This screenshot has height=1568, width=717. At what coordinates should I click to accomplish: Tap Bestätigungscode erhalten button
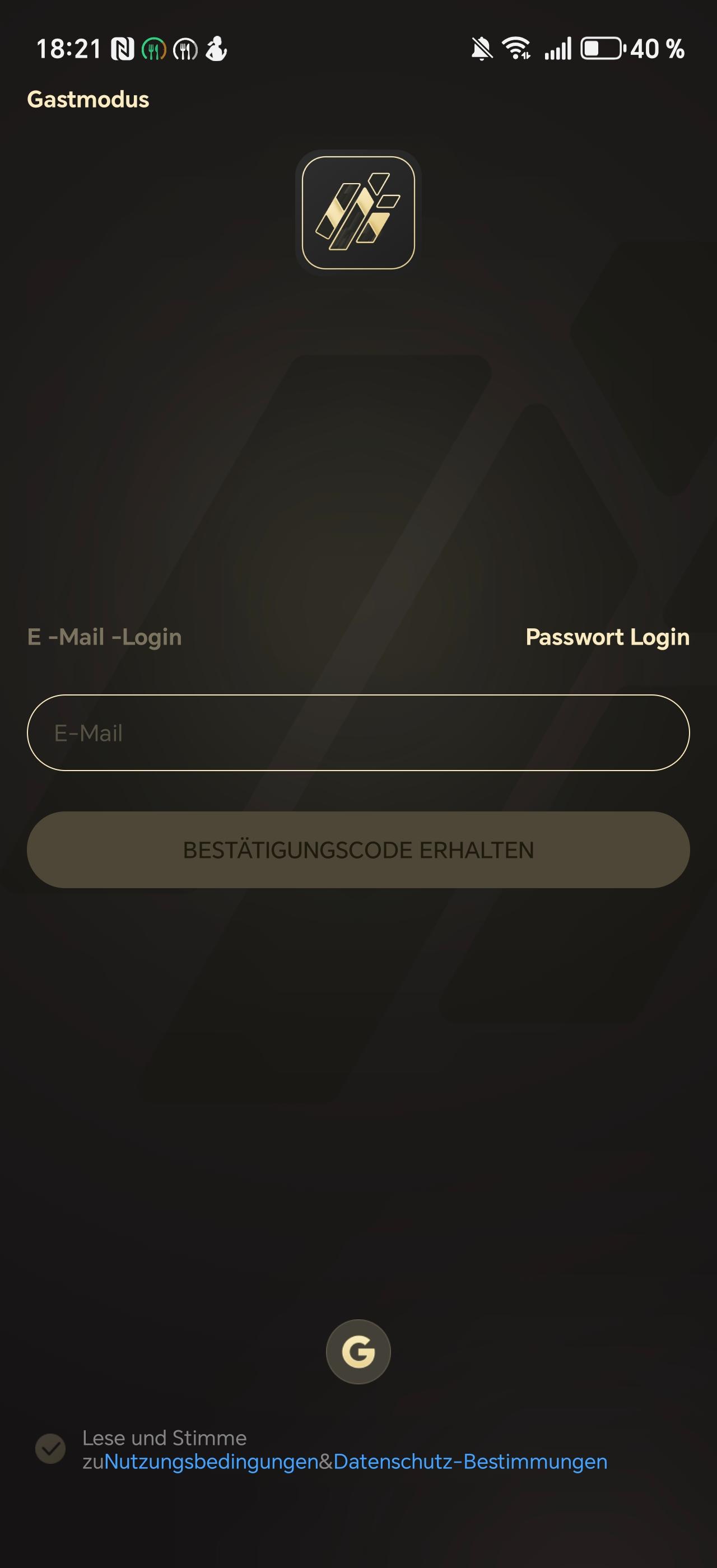click(x=358, y=850)
